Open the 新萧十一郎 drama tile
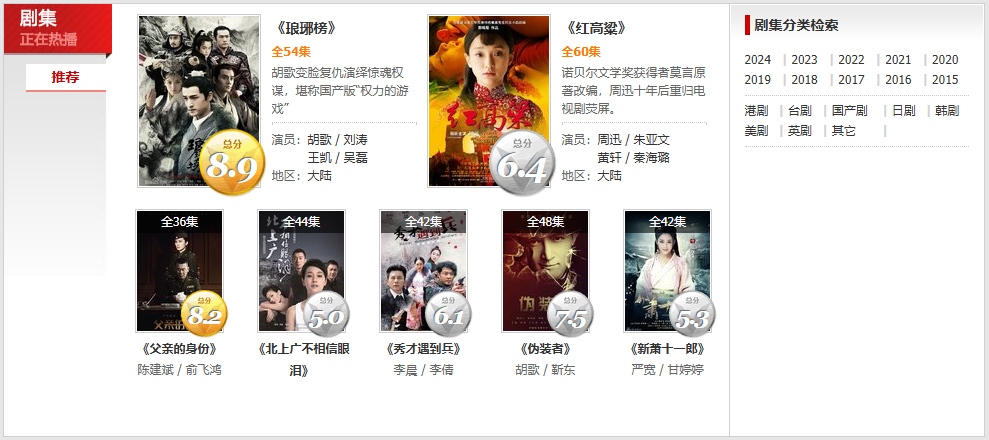 click(x=668, y=270)
